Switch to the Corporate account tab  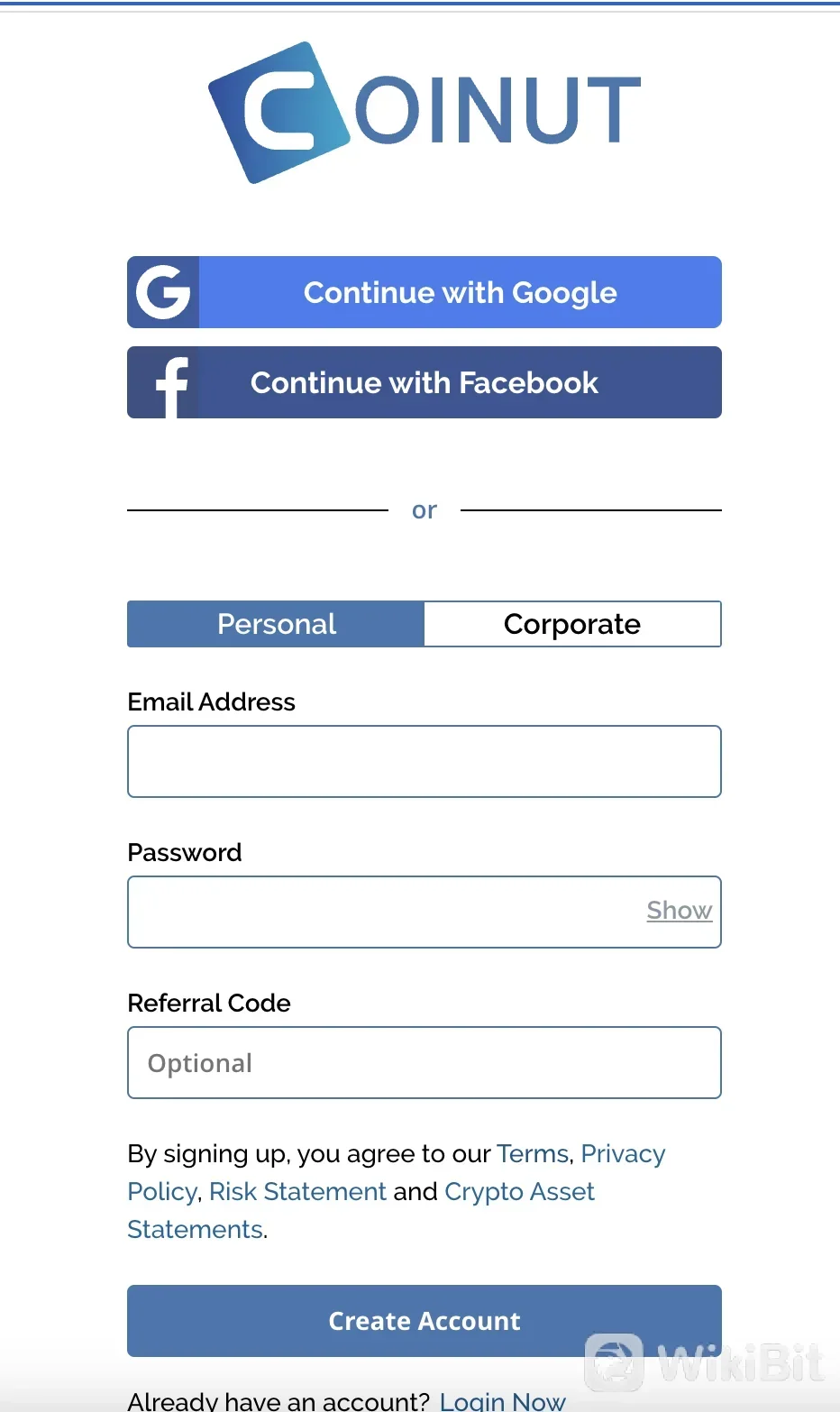[x=572, y=624]
